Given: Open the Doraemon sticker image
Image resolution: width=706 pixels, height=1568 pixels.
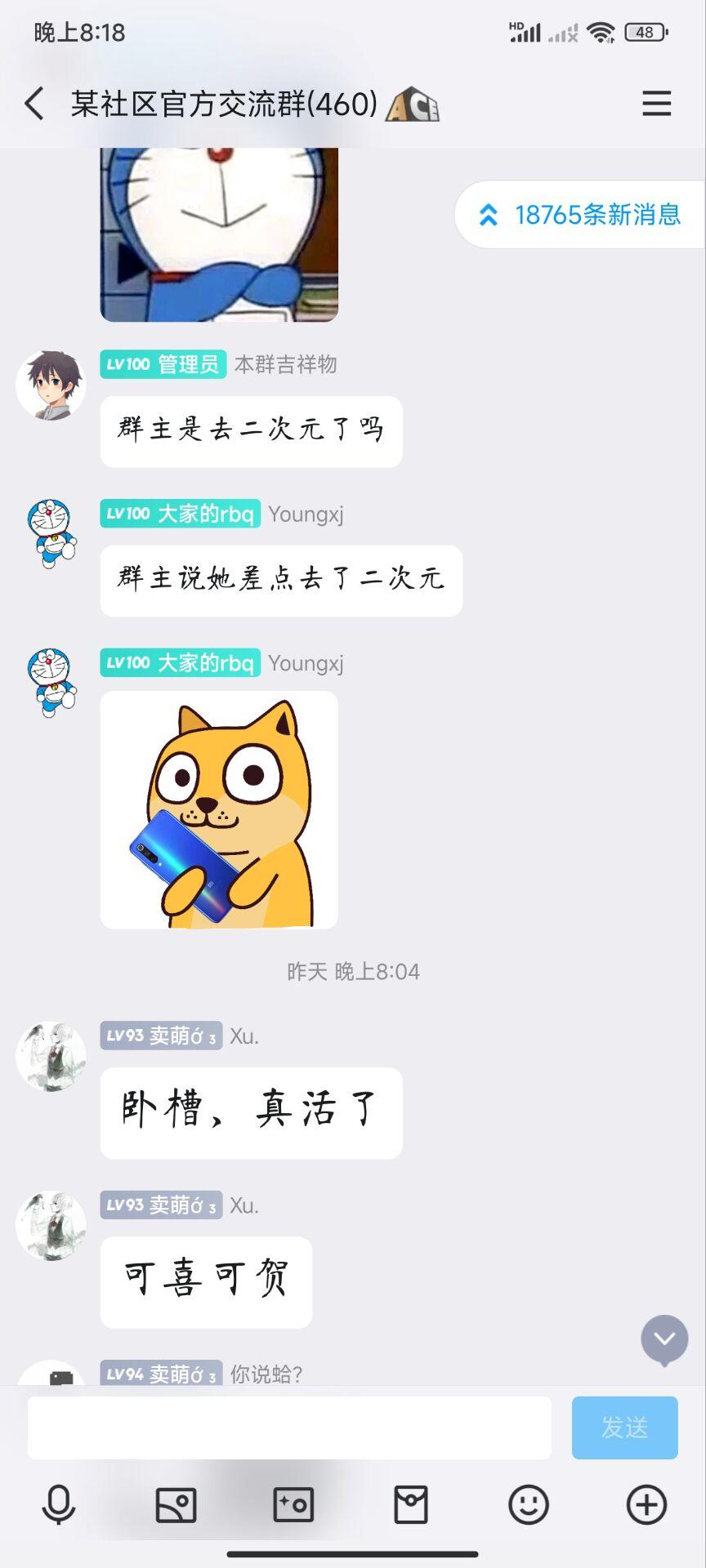Looking at the screenshot, I should (219, 235).
